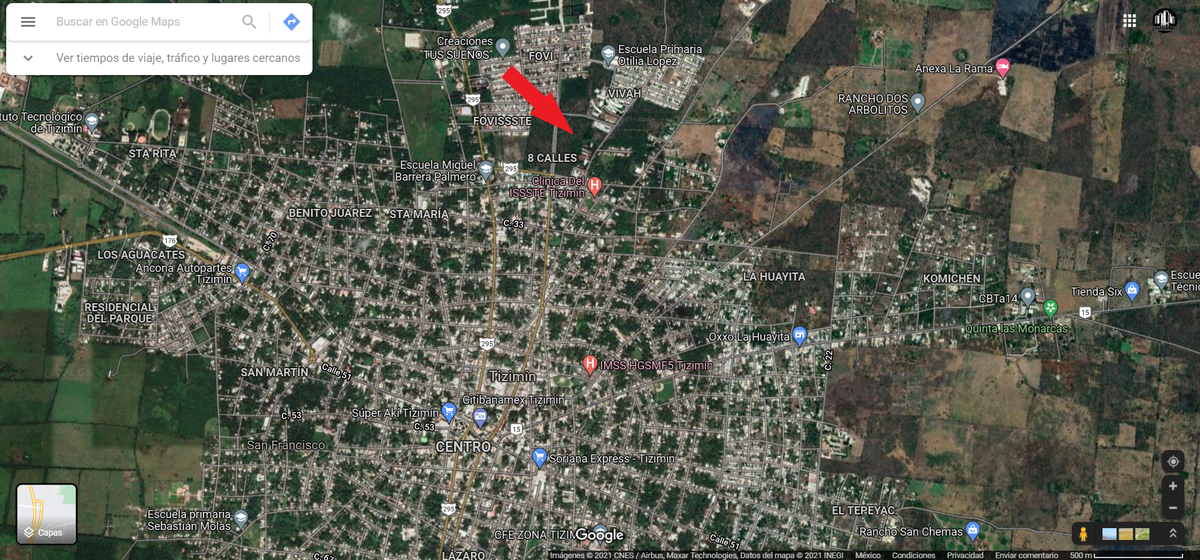Expand travel times and nearby places panel
Image resolution: width=1200 pixels, height=560 pixels.
tap(28, 58)
